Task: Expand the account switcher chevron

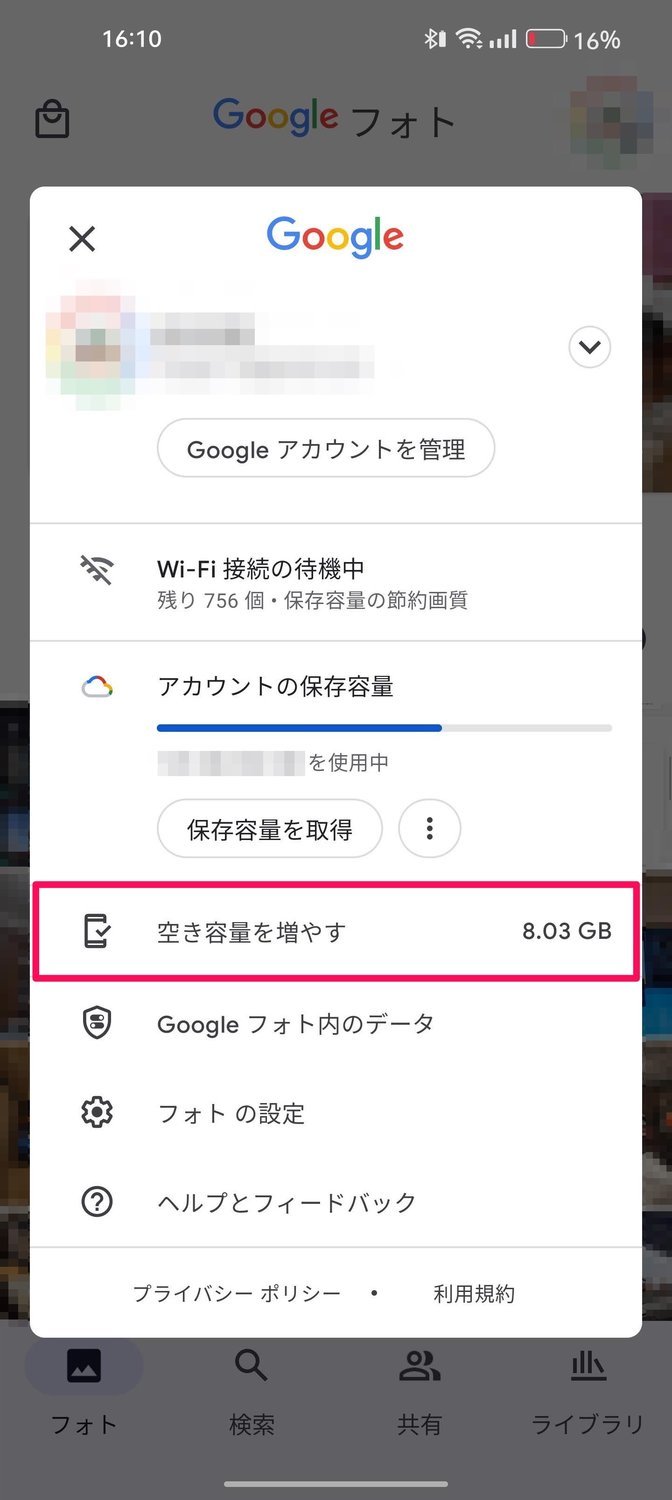Action: click(x=589, y=347)
